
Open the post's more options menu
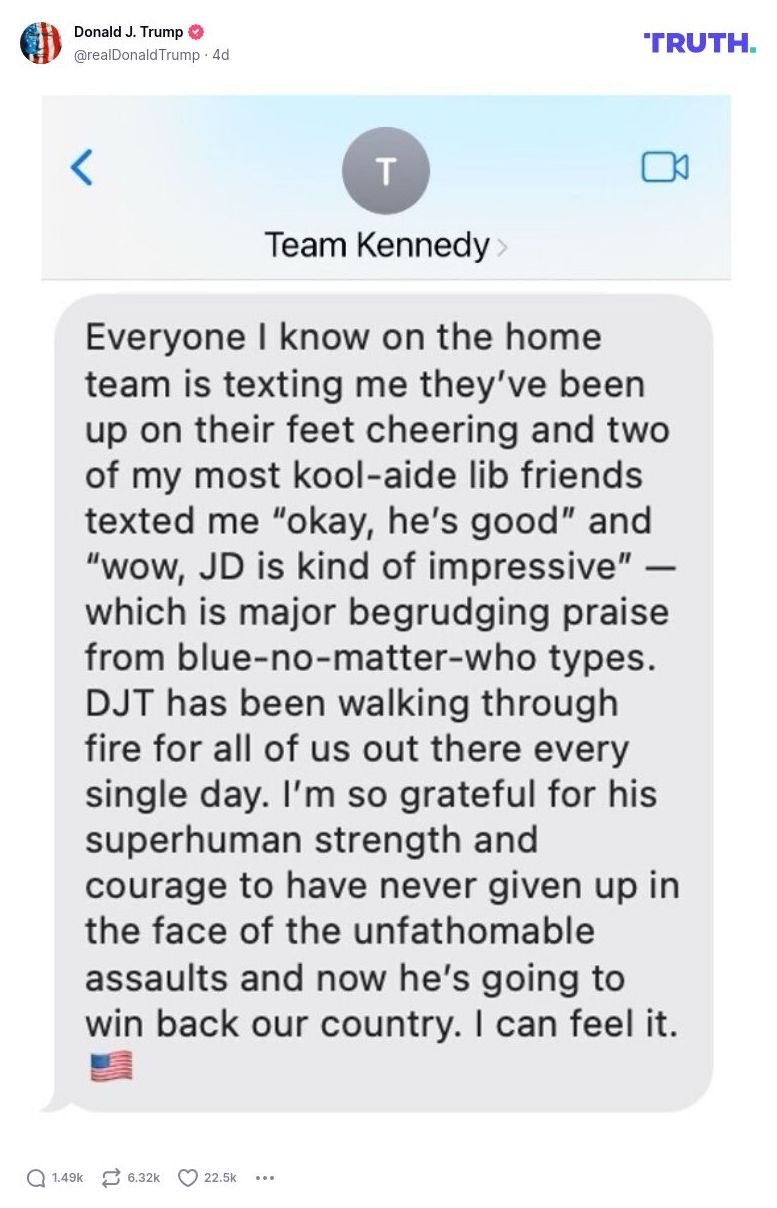pyautogui.click(x=265, y=1178)
